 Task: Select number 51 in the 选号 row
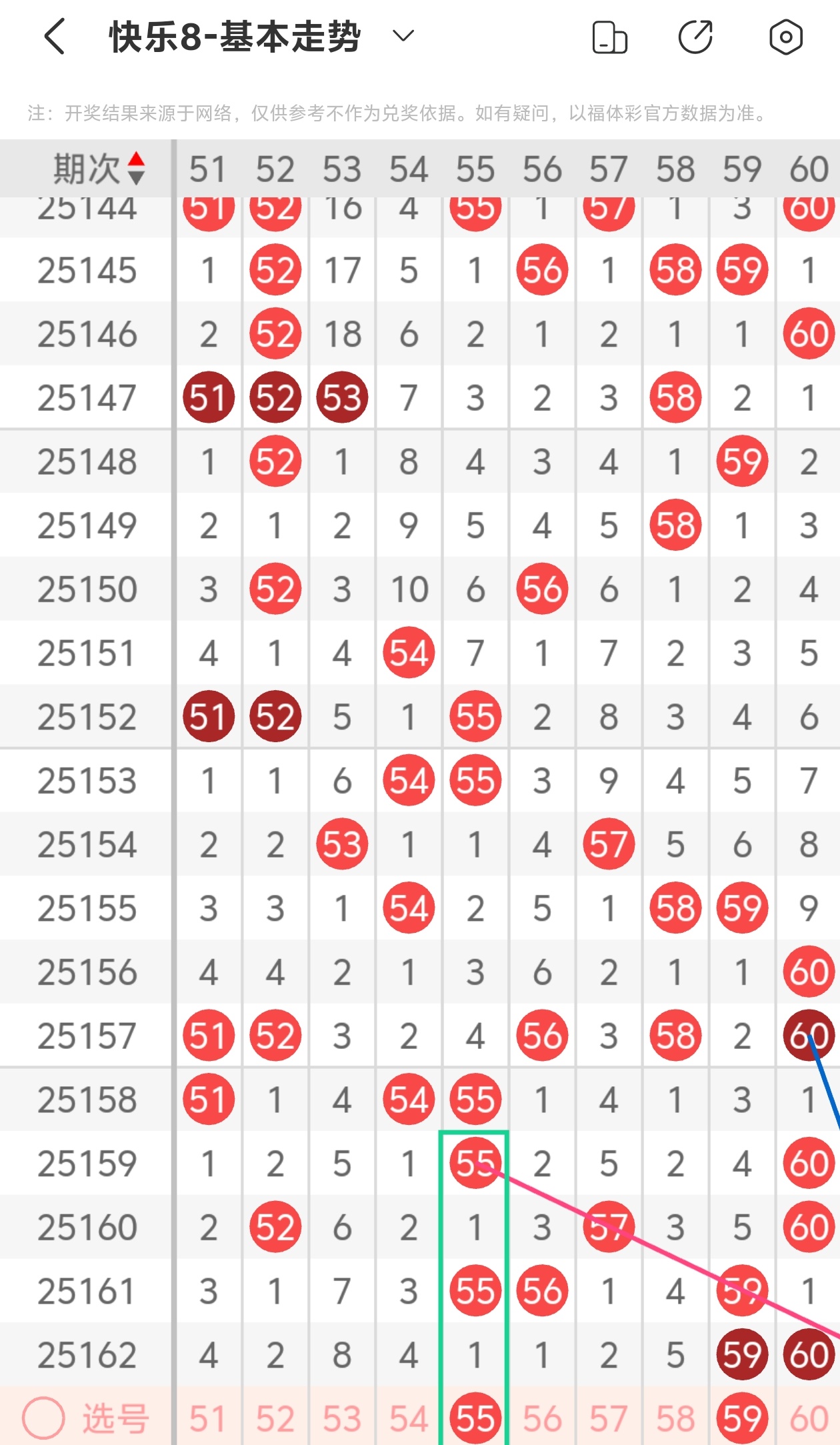pyautogui.click(x=208, y=1418)
